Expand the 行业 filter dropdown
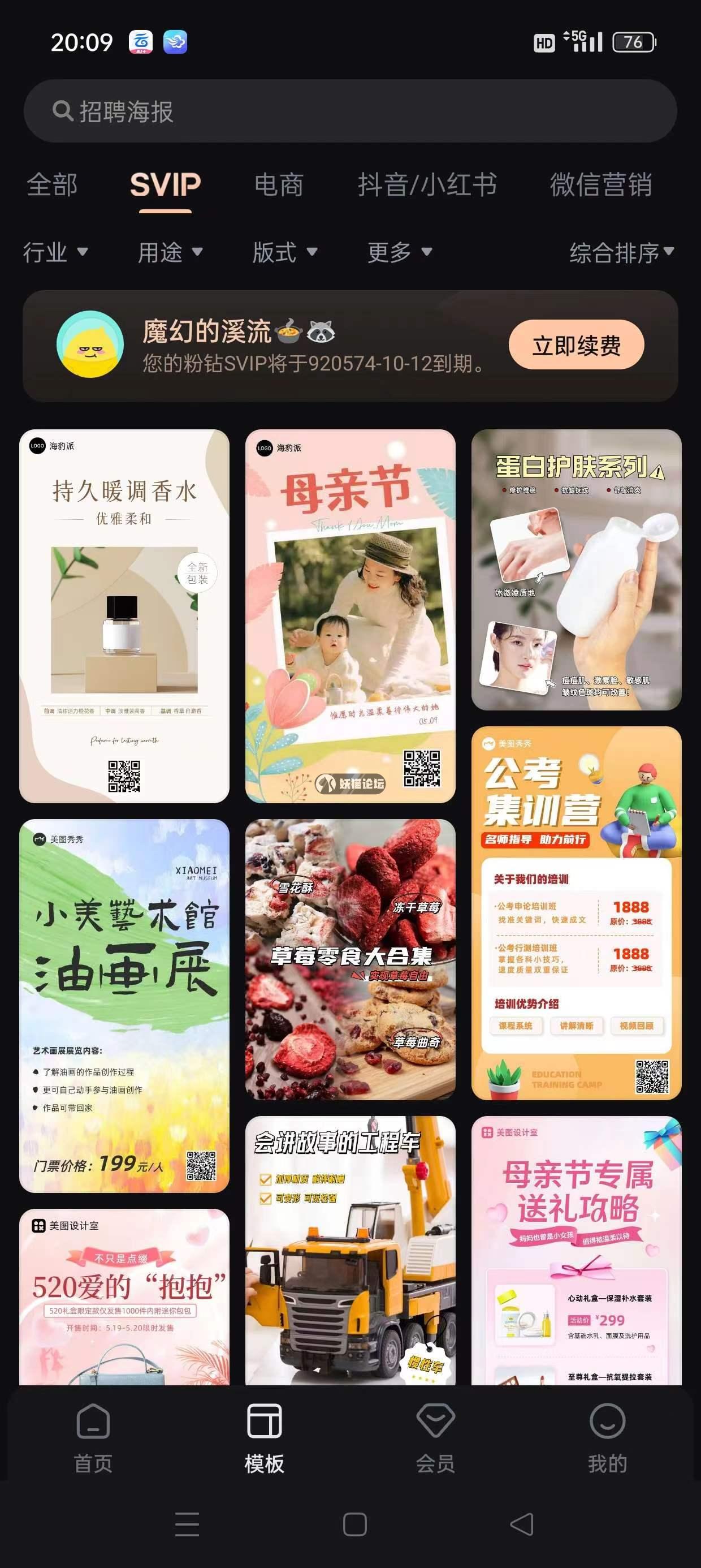 tap(55, 252)
